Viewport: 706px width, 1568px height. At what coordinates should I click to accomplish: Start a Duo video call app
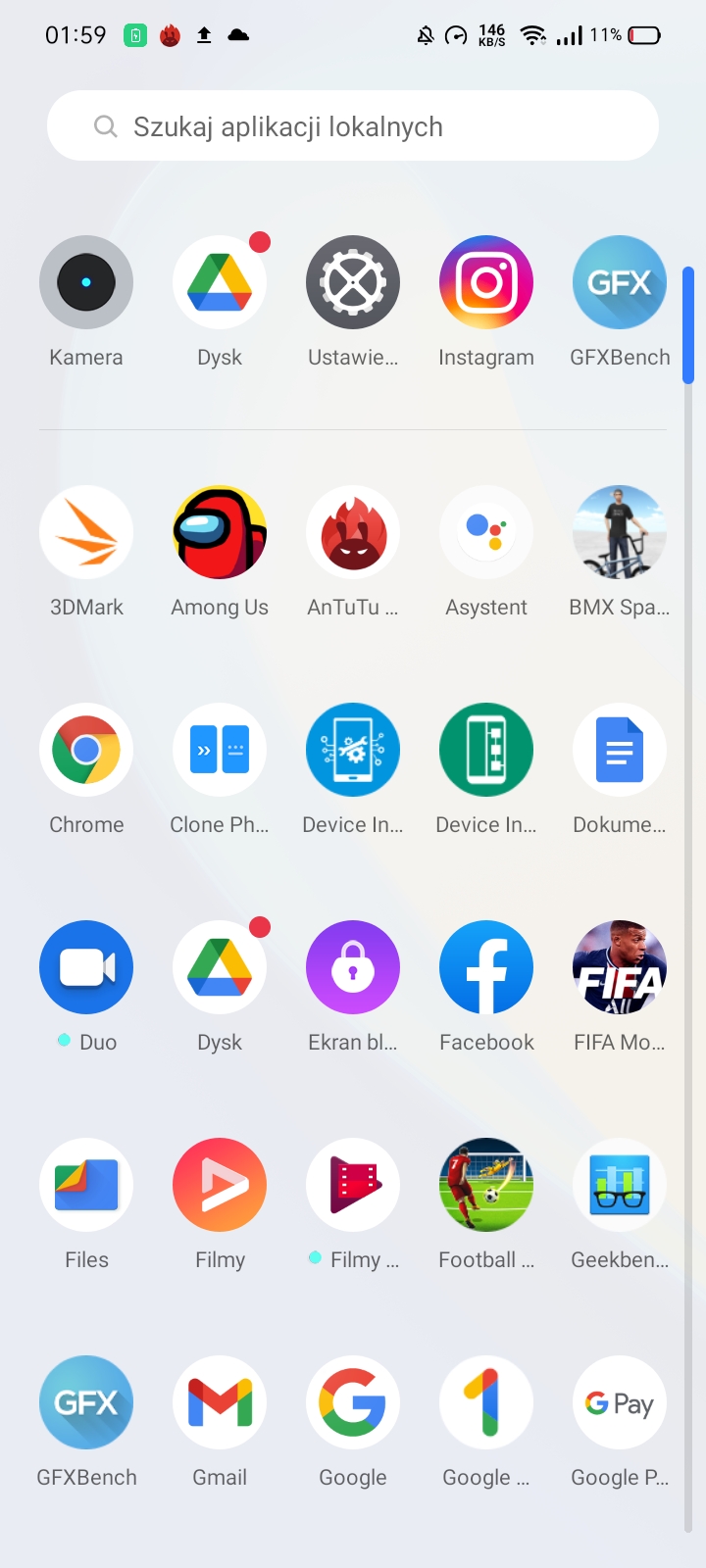[86, 967]
